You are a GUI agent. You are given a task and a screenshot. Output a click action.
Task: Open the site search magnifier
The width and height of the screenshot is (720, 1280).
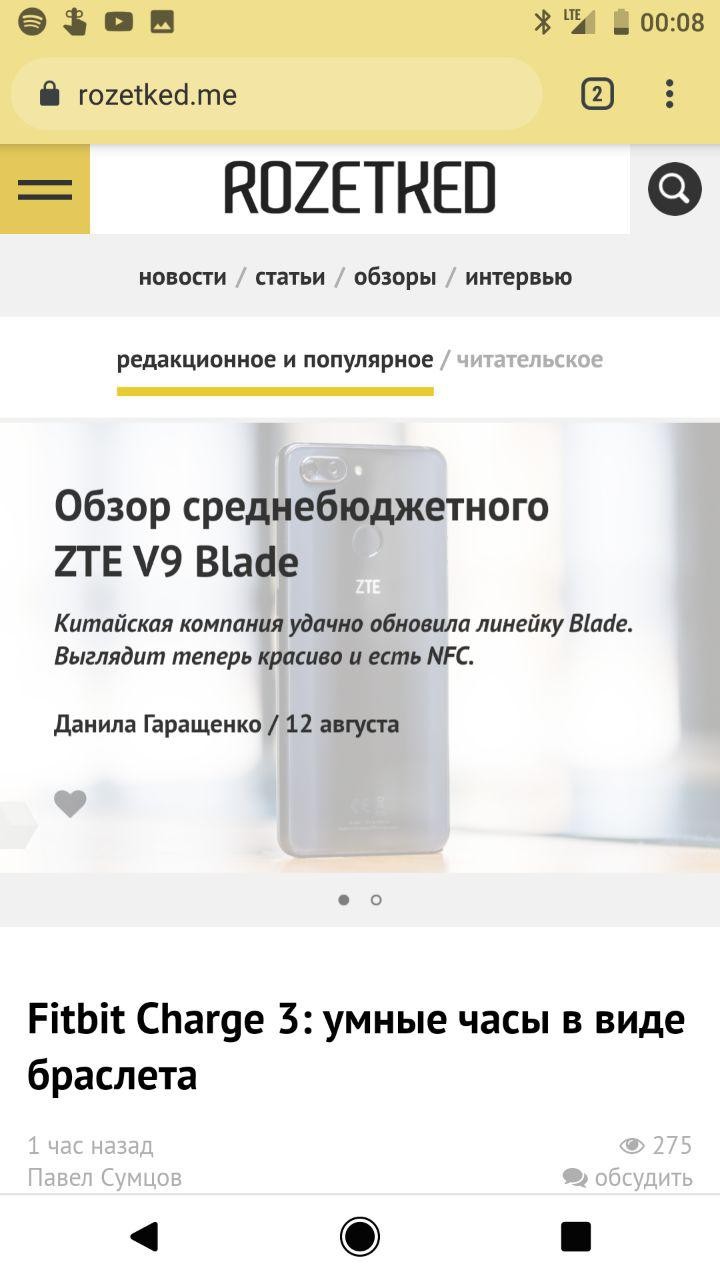click(x=674, y=189)
